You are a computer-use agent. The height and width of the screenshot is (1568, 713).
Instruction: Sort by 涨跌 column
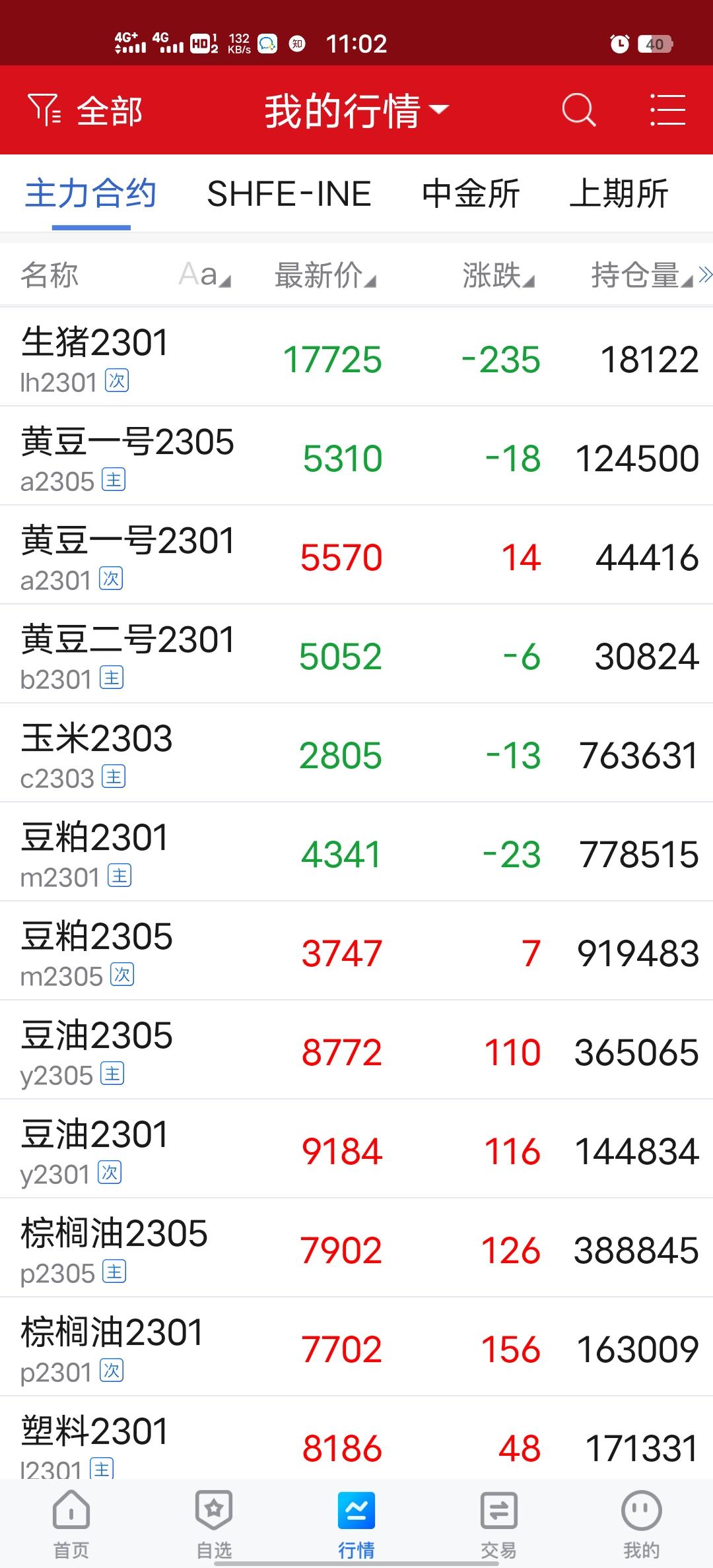coord(498,275)
